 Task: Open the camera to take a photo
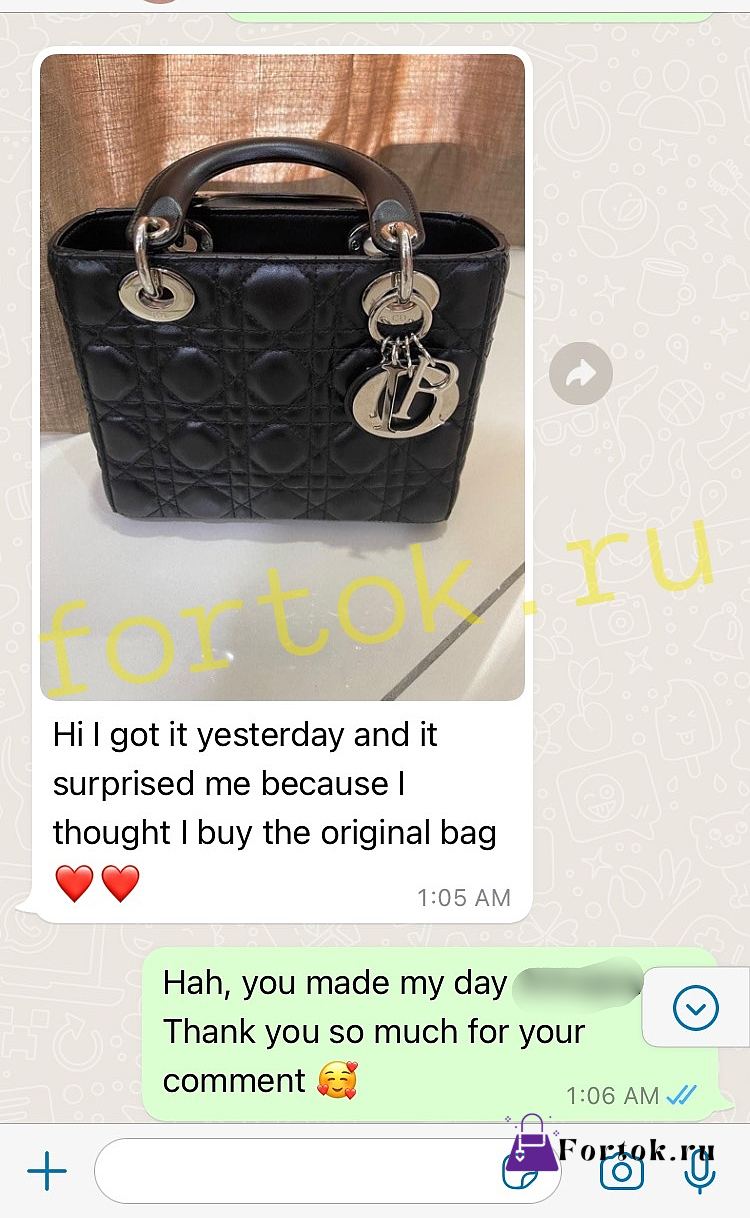pos(621,1171)
